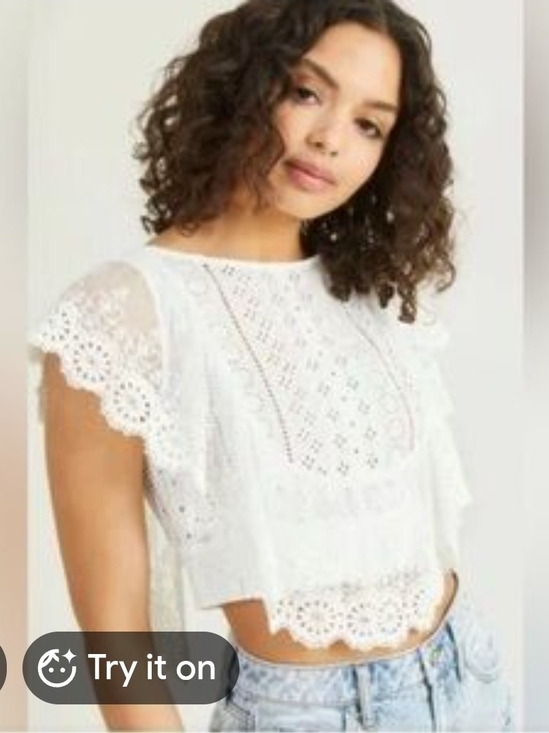Tap the Try it on button
Viewport: 549px width, 733px height.
tap(130, 668)
